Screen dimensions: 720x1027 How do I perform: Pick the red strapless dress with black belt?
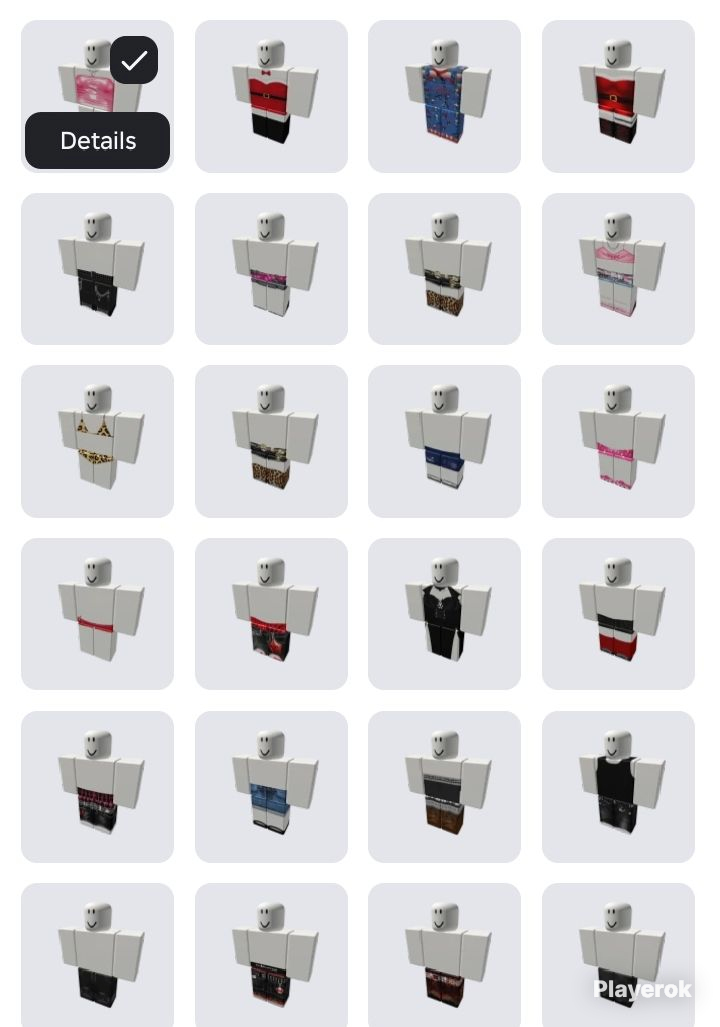coord(618,96)
